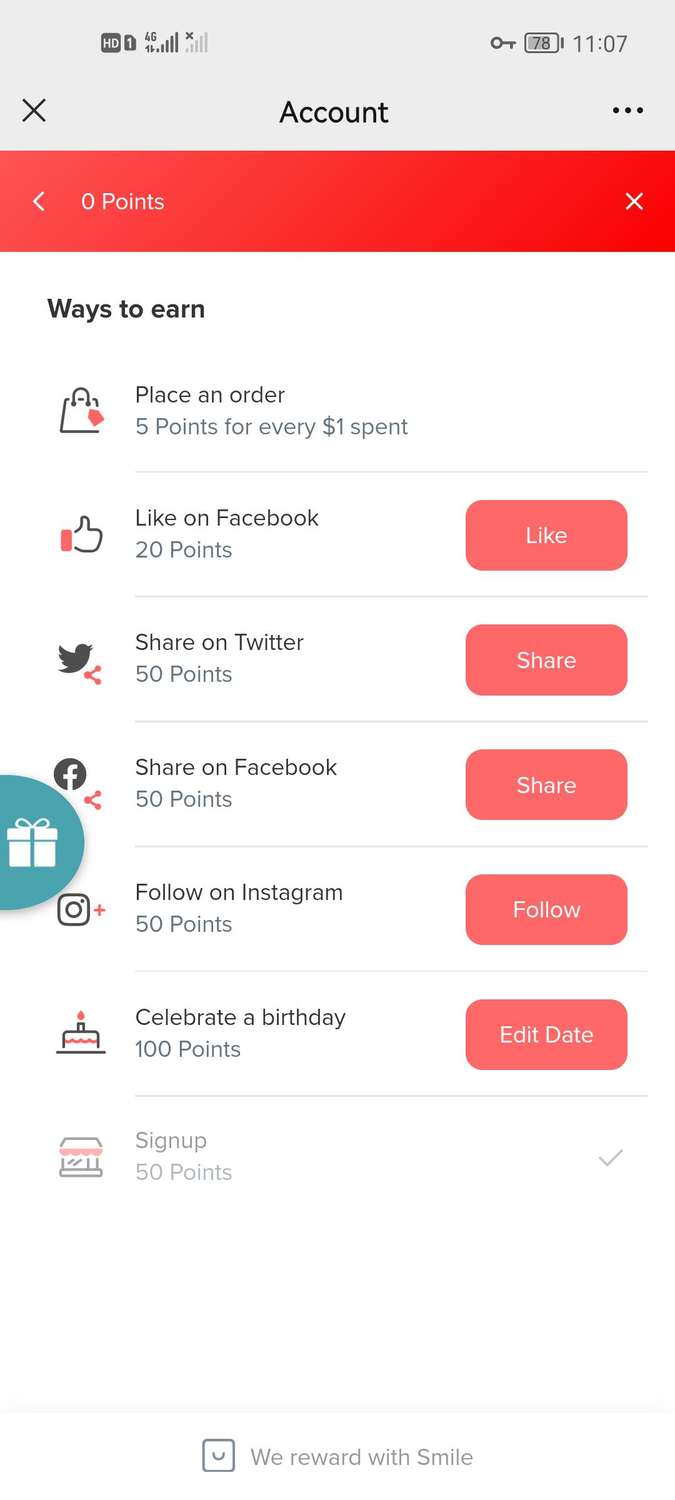Edit birthday date for 100 points
This screenshot has height=1500, width=675.
coord(546,1035)
